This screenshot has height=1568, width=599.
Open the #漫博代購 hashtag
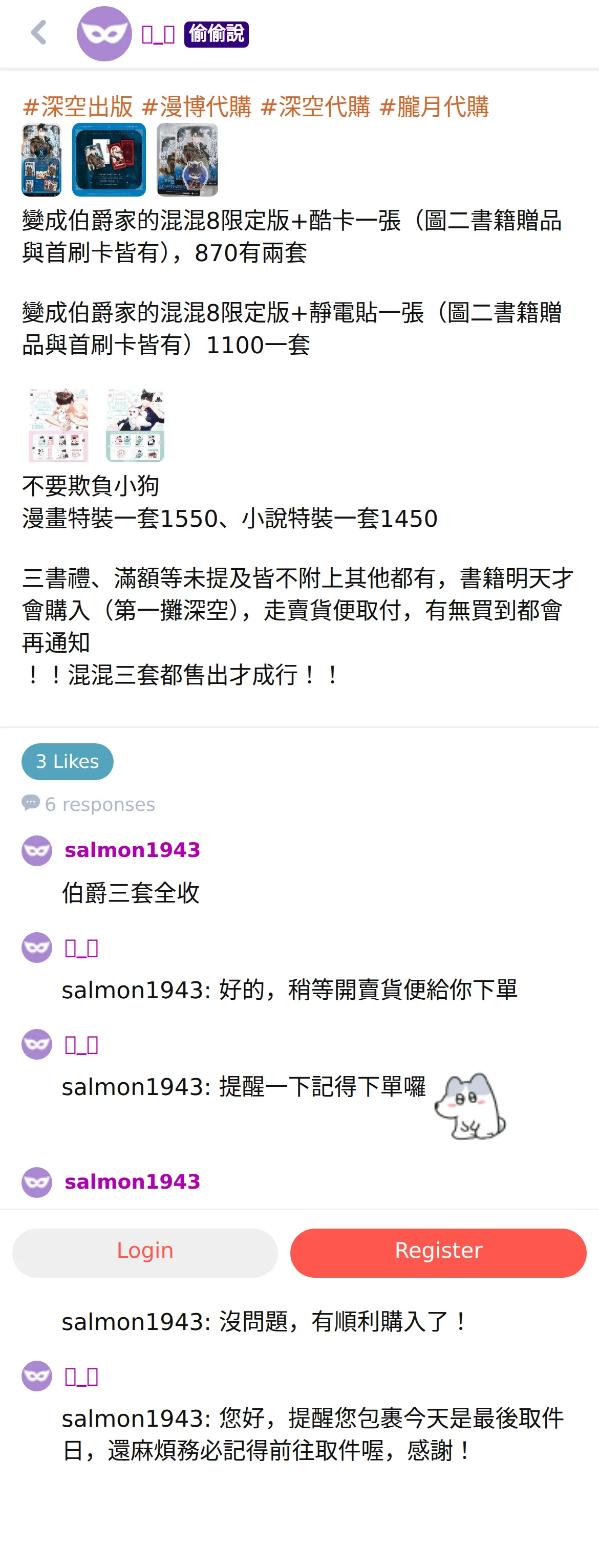[197, 106]
